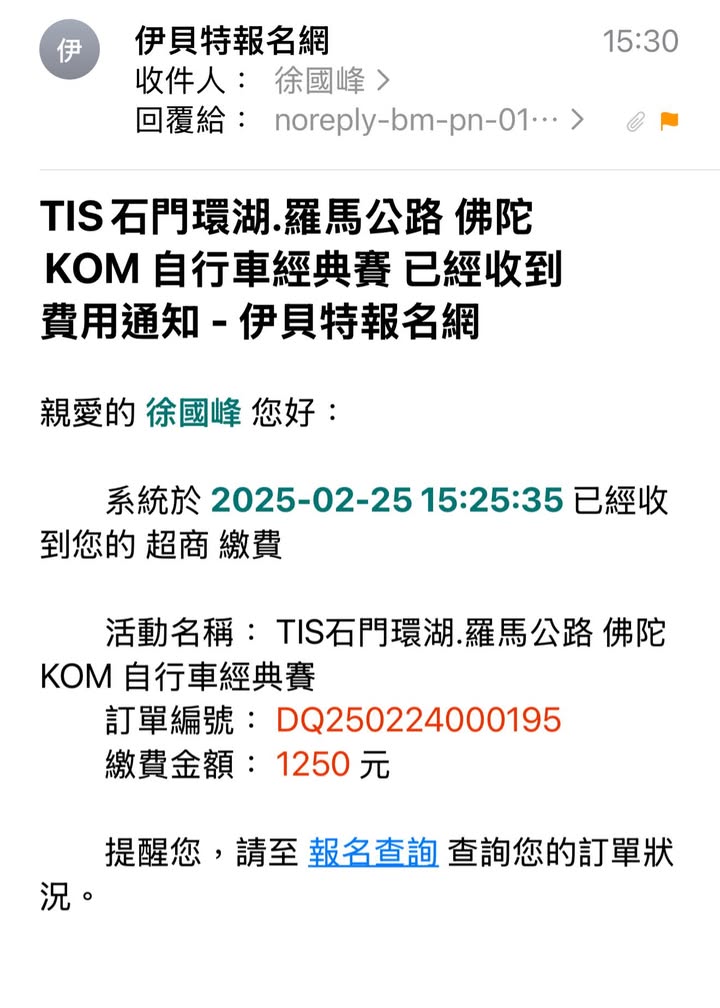Open the 報名查詢 link

click(x=373, y=853)
